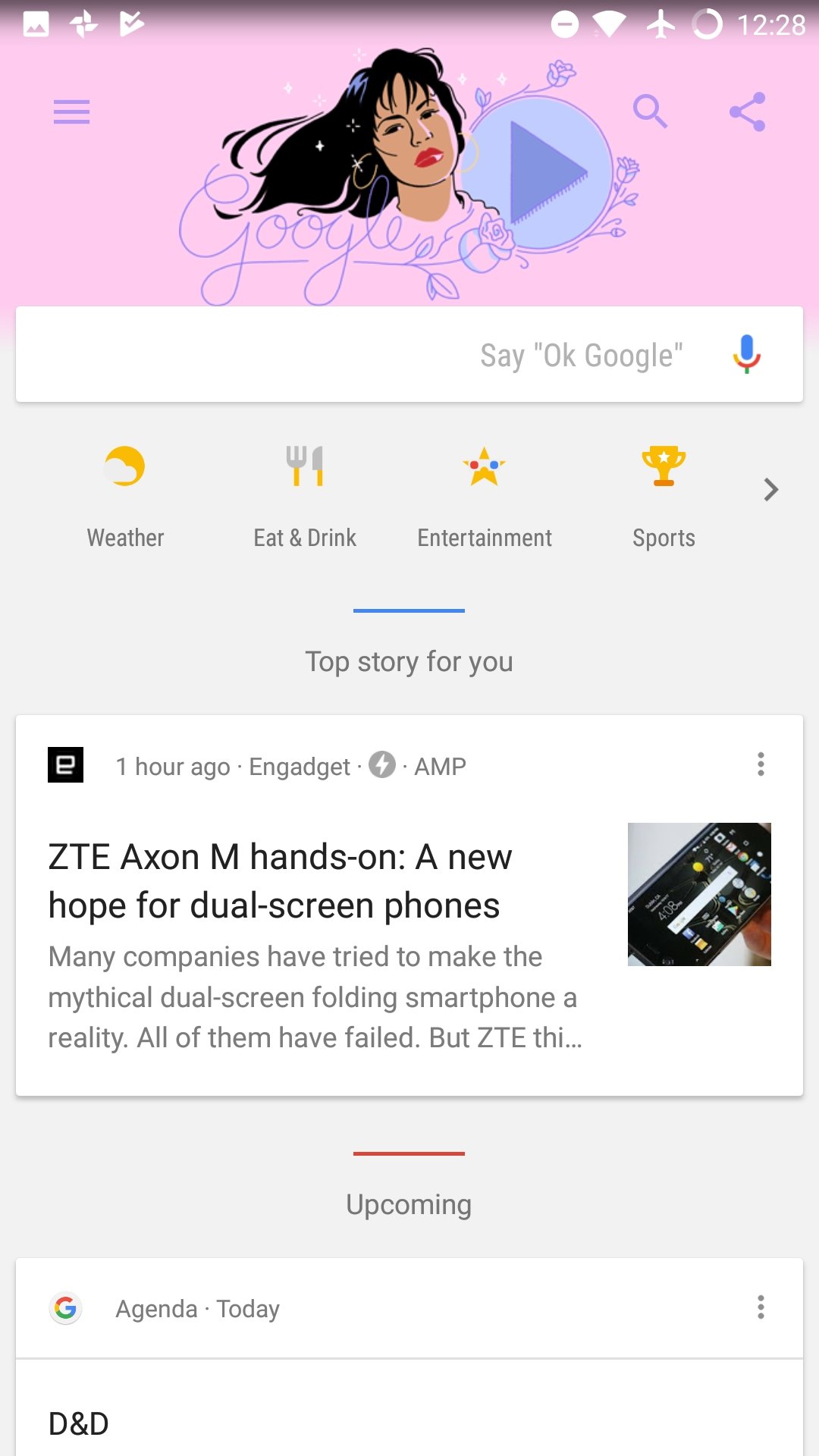Open overflow menu on Agenda card
Screen dimensions: 819x1456
pos(761,1307)
